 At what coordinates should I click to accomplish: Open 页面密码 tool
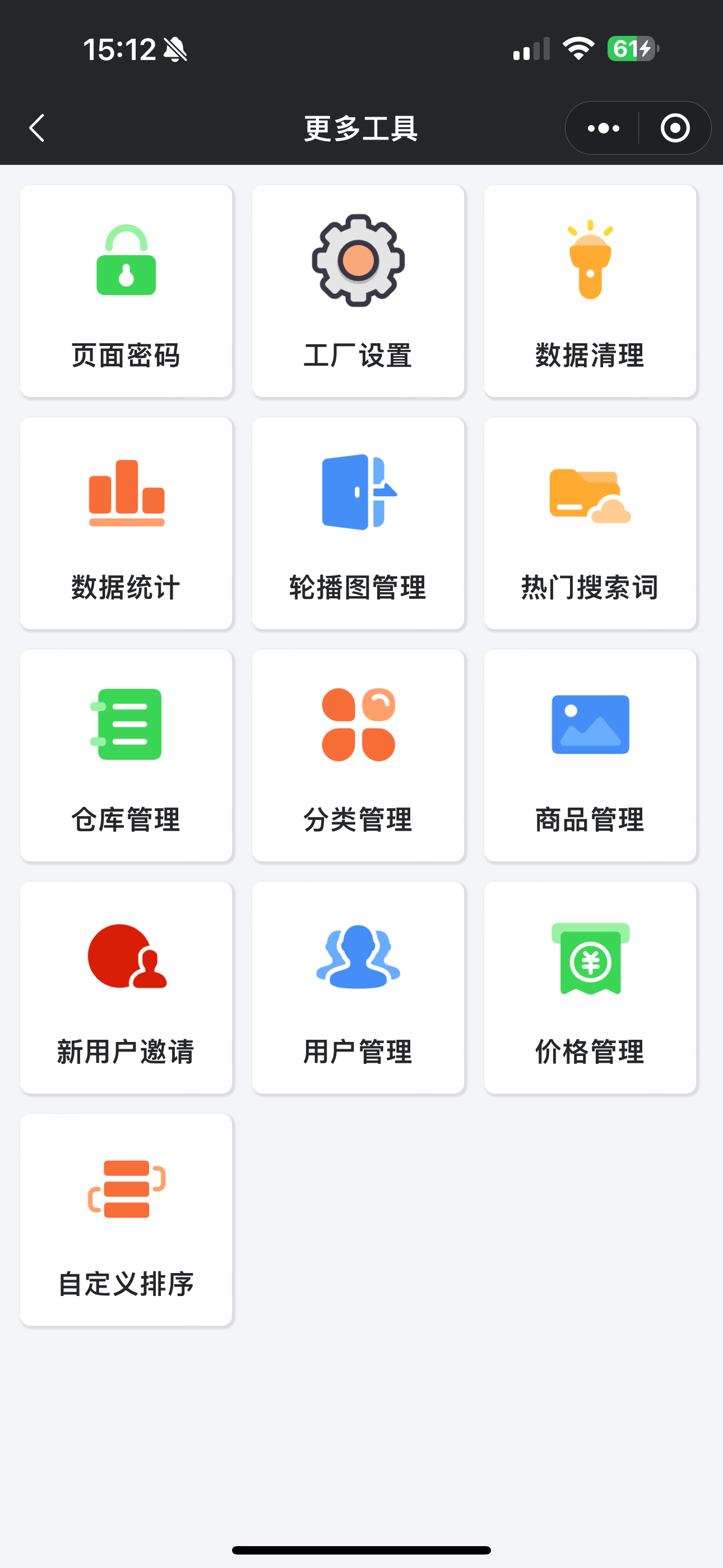click(x=126, y=291)
